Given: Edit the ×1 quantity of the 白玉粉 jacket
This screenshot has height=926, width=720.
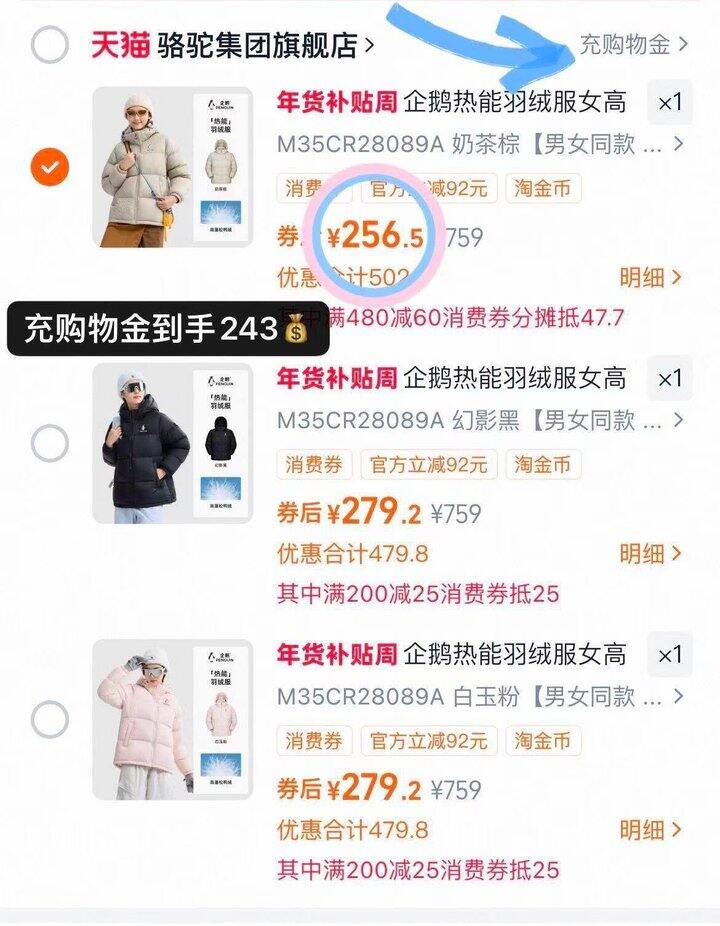Looking at the screenshot, I should point(669,655).
